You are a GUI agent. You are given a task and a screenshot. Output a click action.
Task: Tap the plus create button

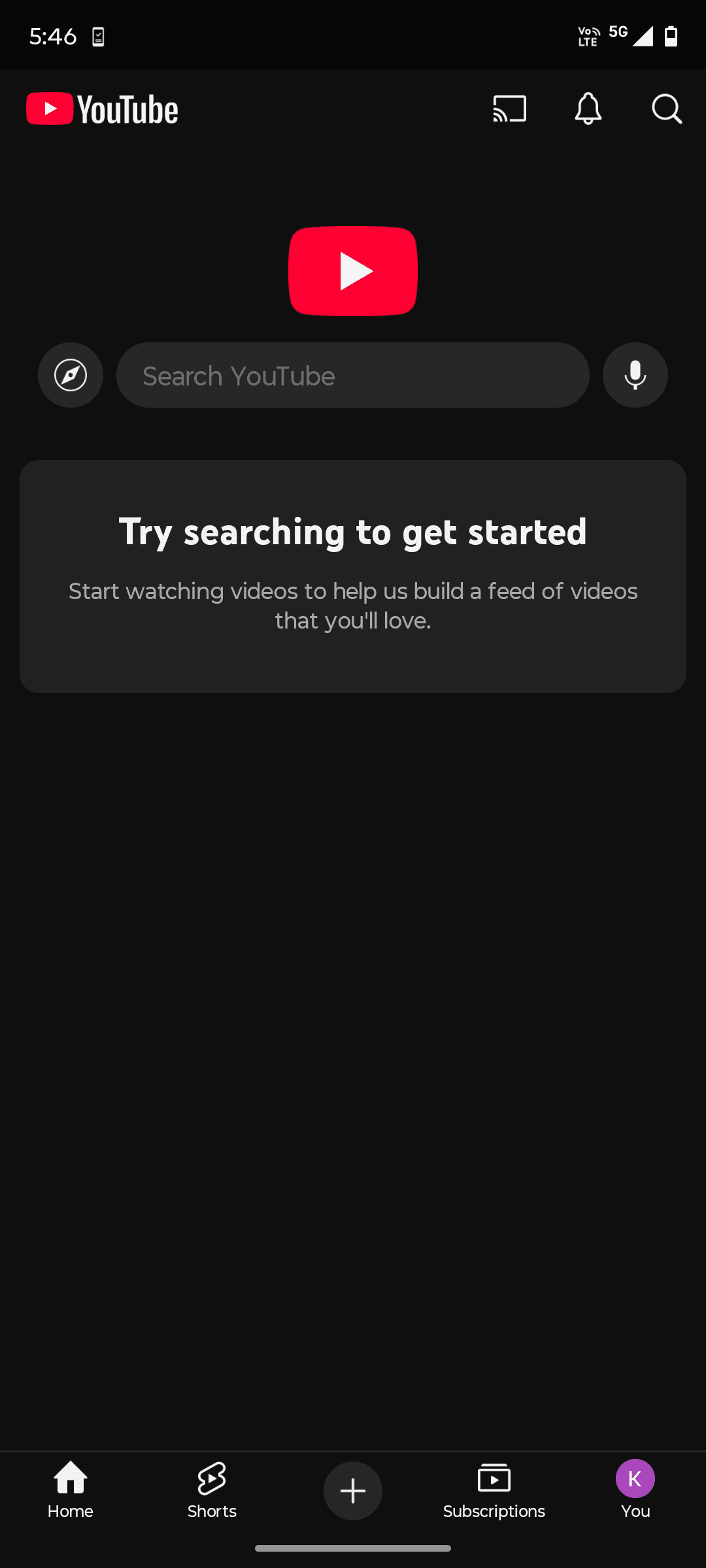pyautogui.click(x=353, y=1491)
